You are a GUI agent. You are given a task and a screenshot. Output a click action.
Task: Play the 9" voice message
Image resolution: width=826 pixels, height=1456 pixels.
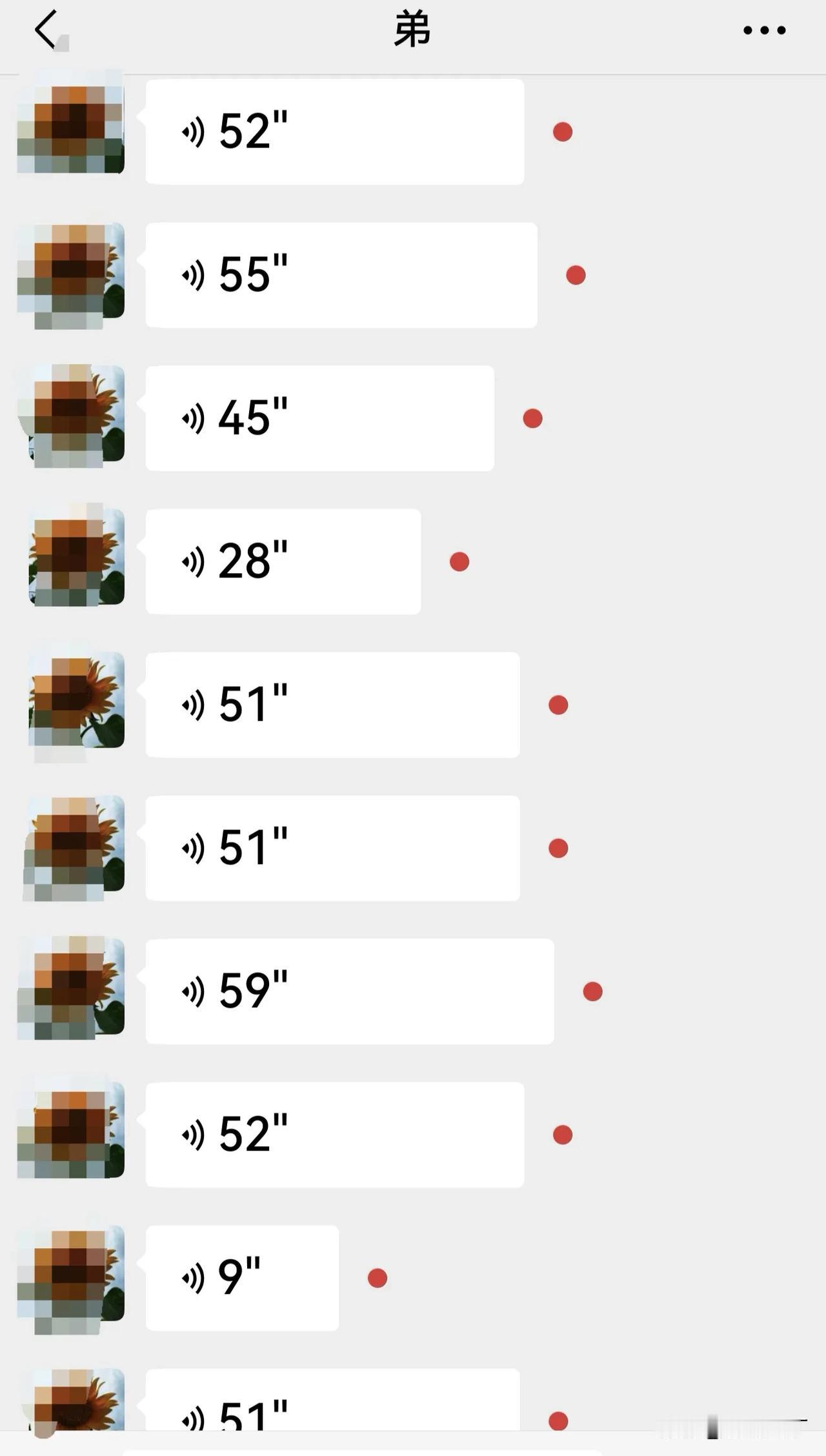click(x=242, y=1278)
